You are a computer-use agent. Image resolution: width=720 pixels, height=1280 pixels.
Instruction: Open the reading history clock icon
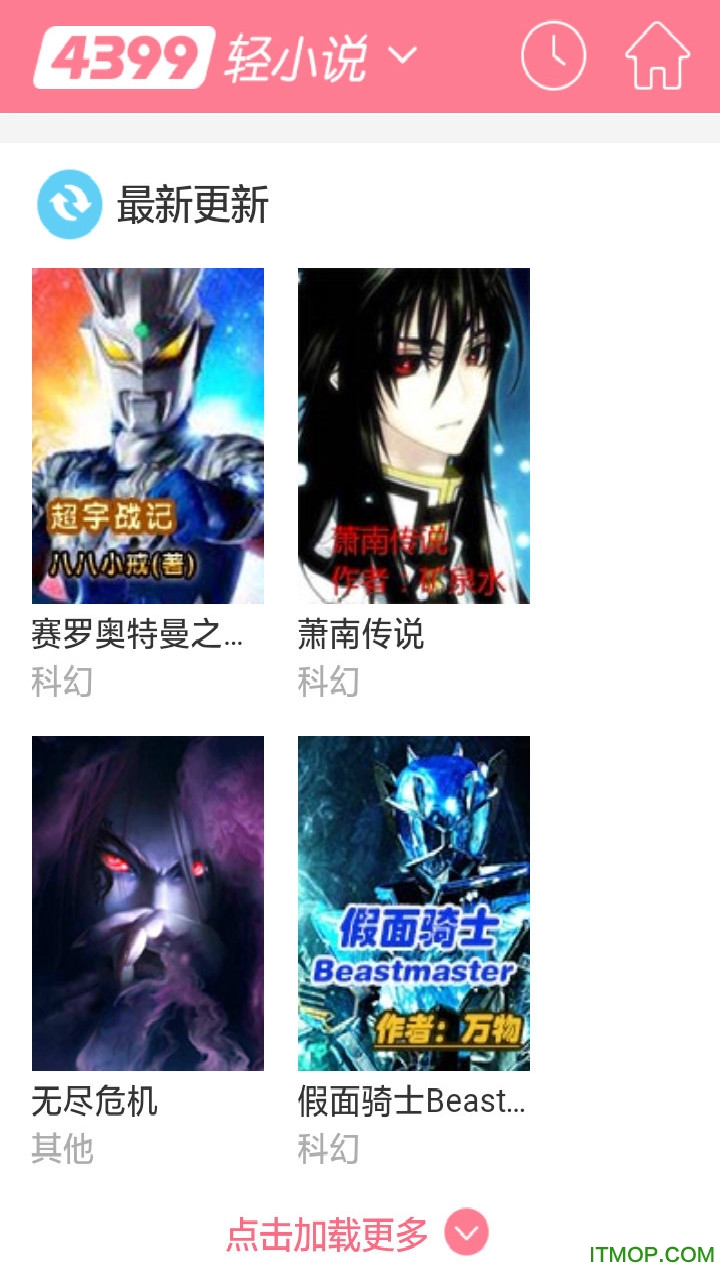[x=553, y=56]
